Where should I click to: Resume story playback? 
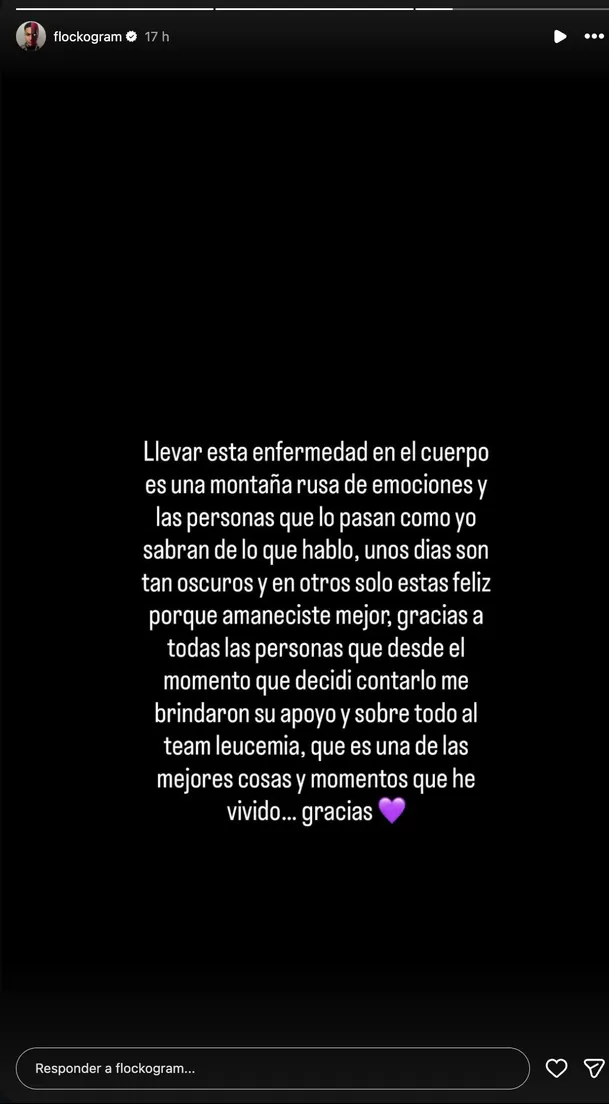[560, 37]
